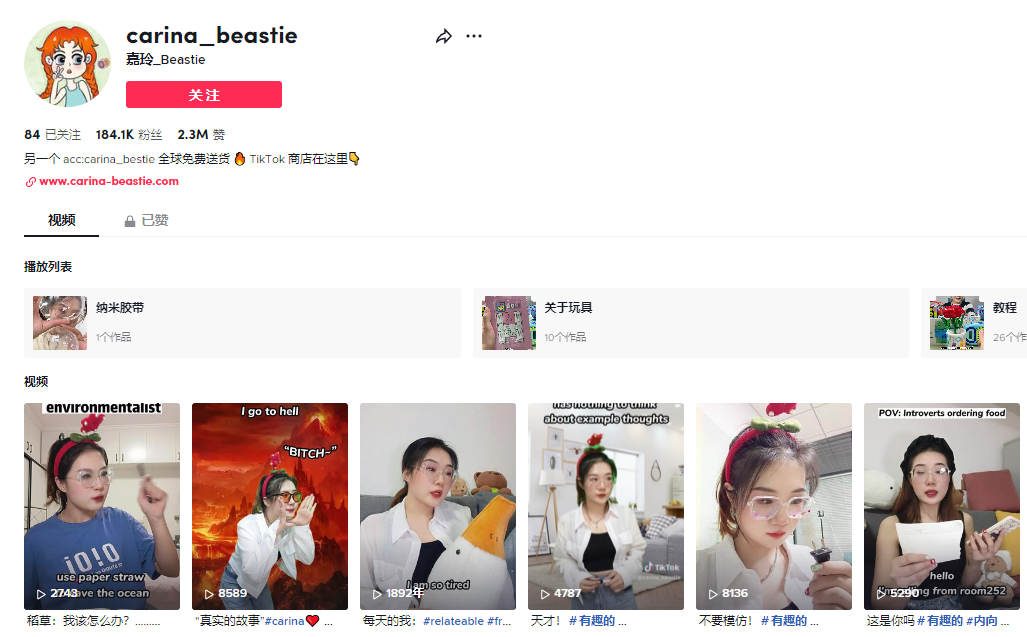Open the 关于玩具 playlist
Image resolution: width=1027 pixels, height=637 pixels.
coord(690,322)
